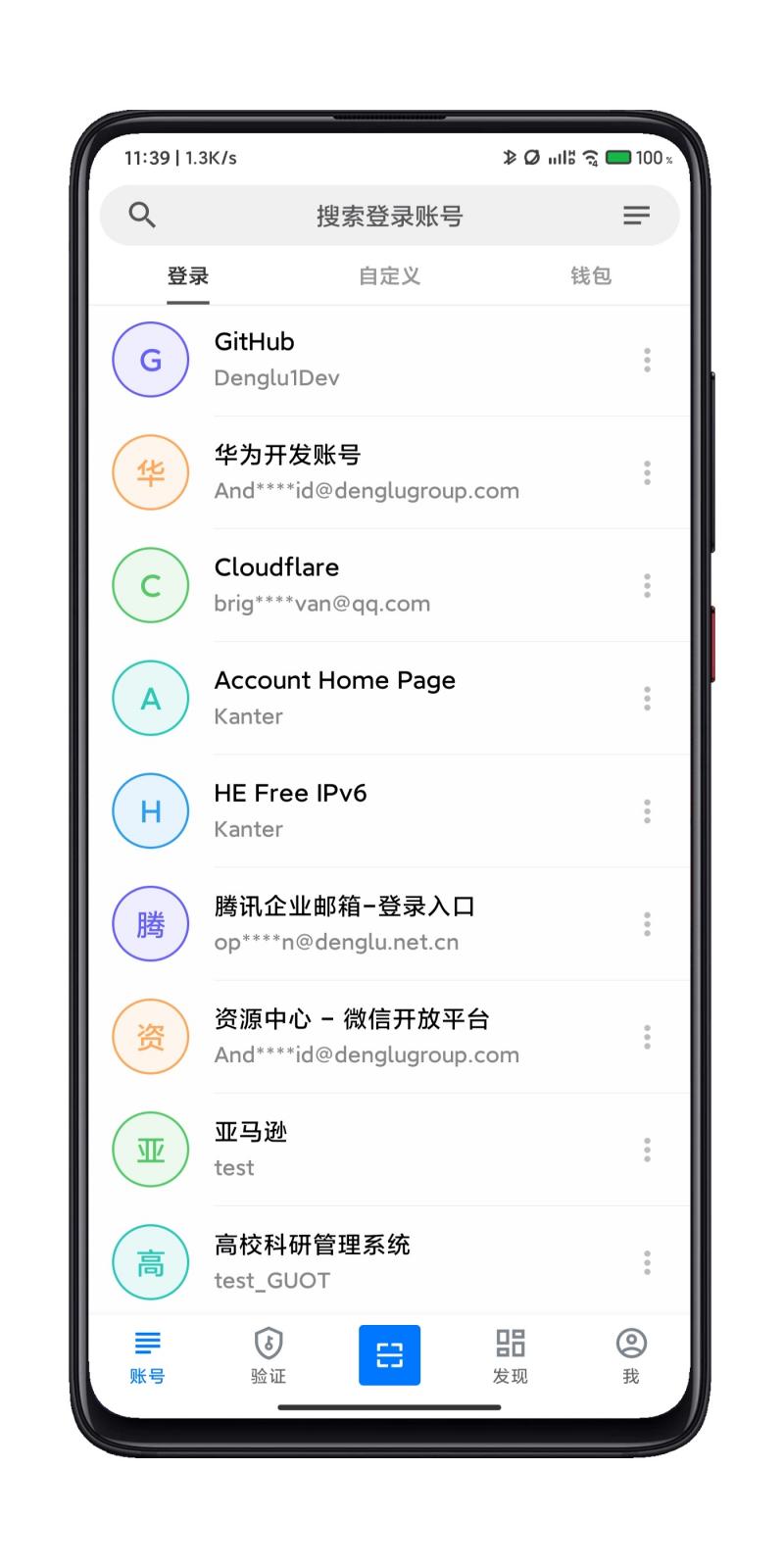Screen dimensions: 784x1568
Task: Open the account search field
Action: (x=389, y=216)
